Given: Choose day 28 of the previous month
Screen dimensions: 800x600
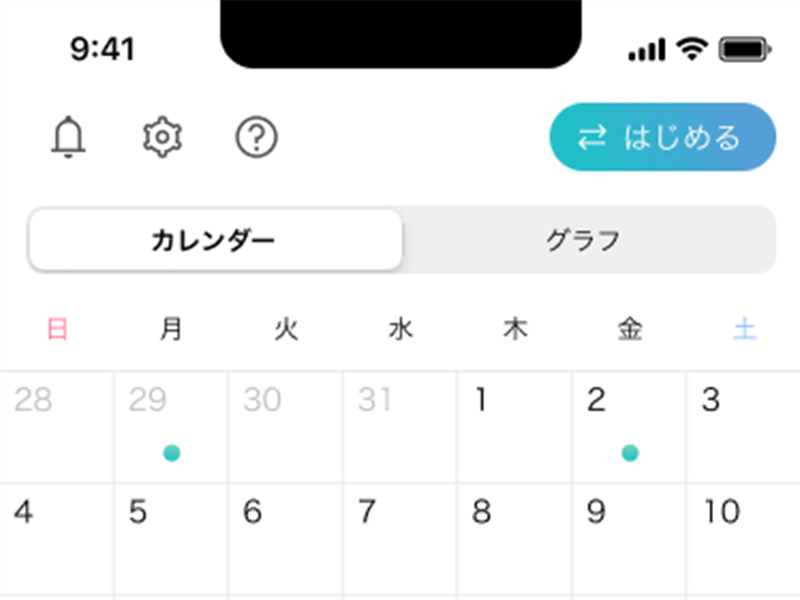Looking at the screenshot, I should pyautogui.click(x=57, y=427).
